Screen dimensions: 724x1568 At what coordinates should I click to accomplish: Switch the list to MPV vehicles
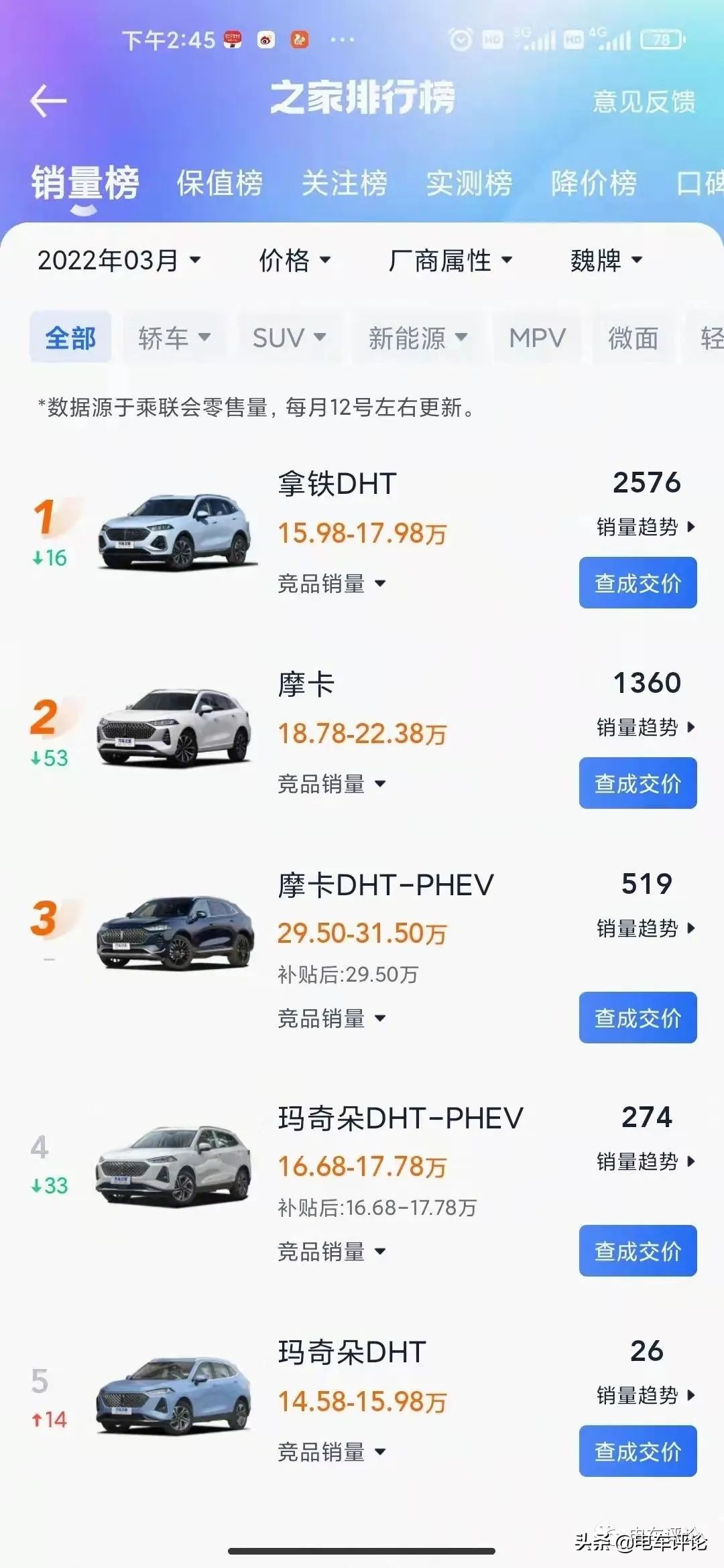point(536,338)
